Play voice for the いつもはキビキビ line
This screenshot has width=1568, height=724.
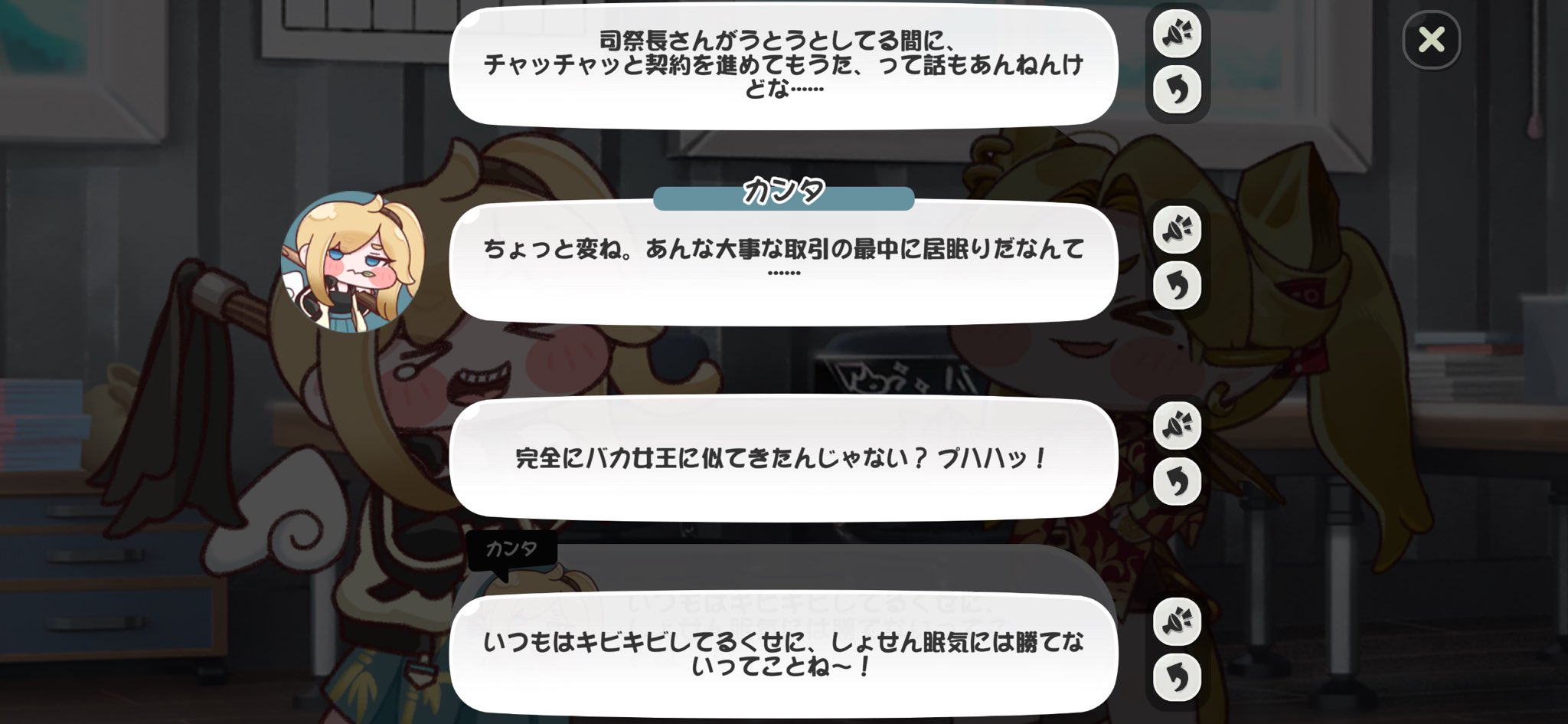(1177, 621)
